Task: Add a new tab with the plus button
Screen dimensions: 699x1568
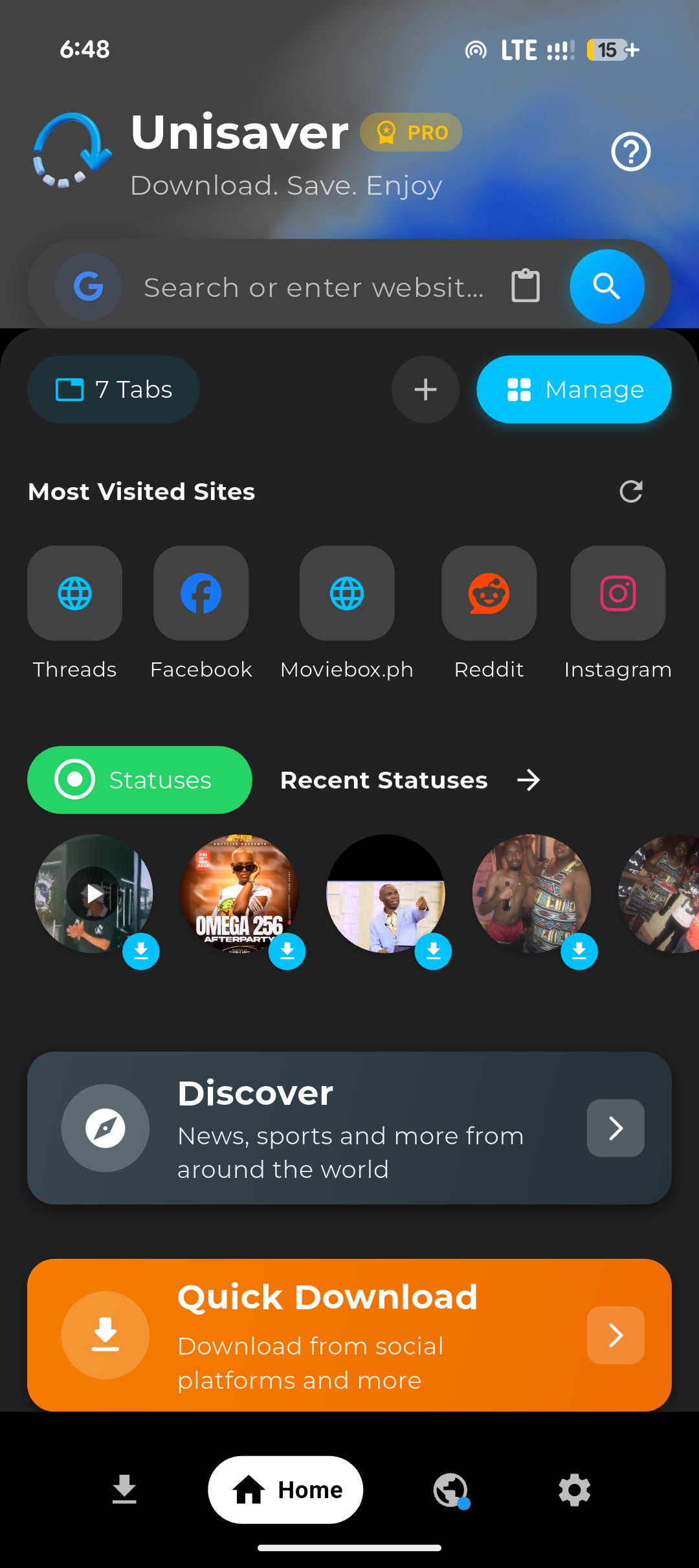Action: (x=425, y=389)
